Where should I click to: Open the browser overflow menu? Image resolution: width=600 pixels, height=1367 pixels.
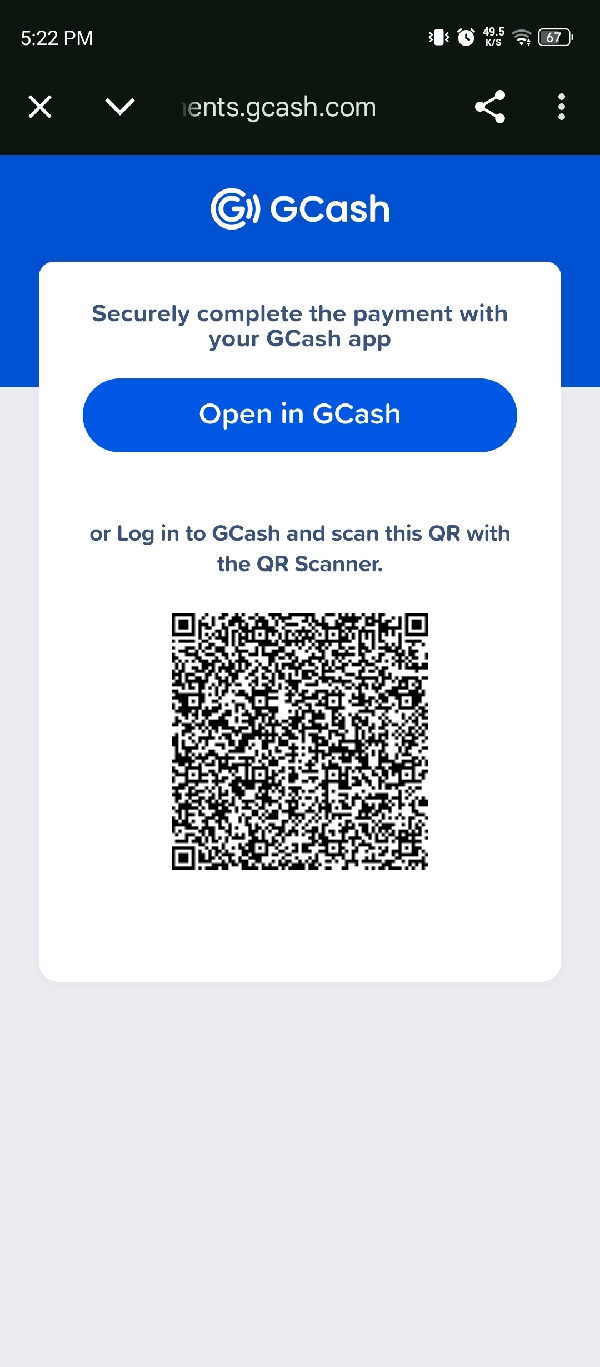562,107
